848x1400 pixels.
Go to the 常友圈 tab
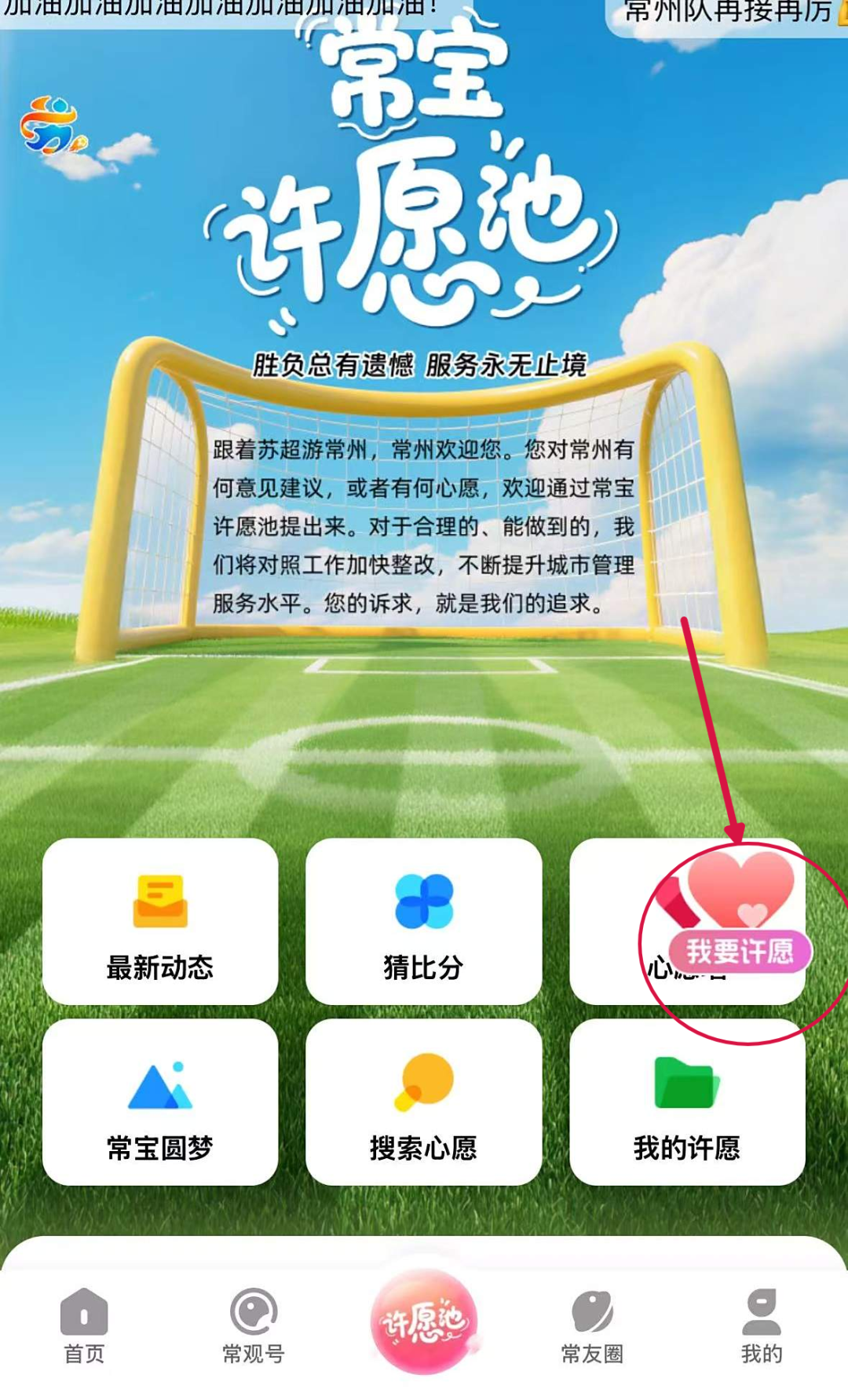tap(592, 1325)
